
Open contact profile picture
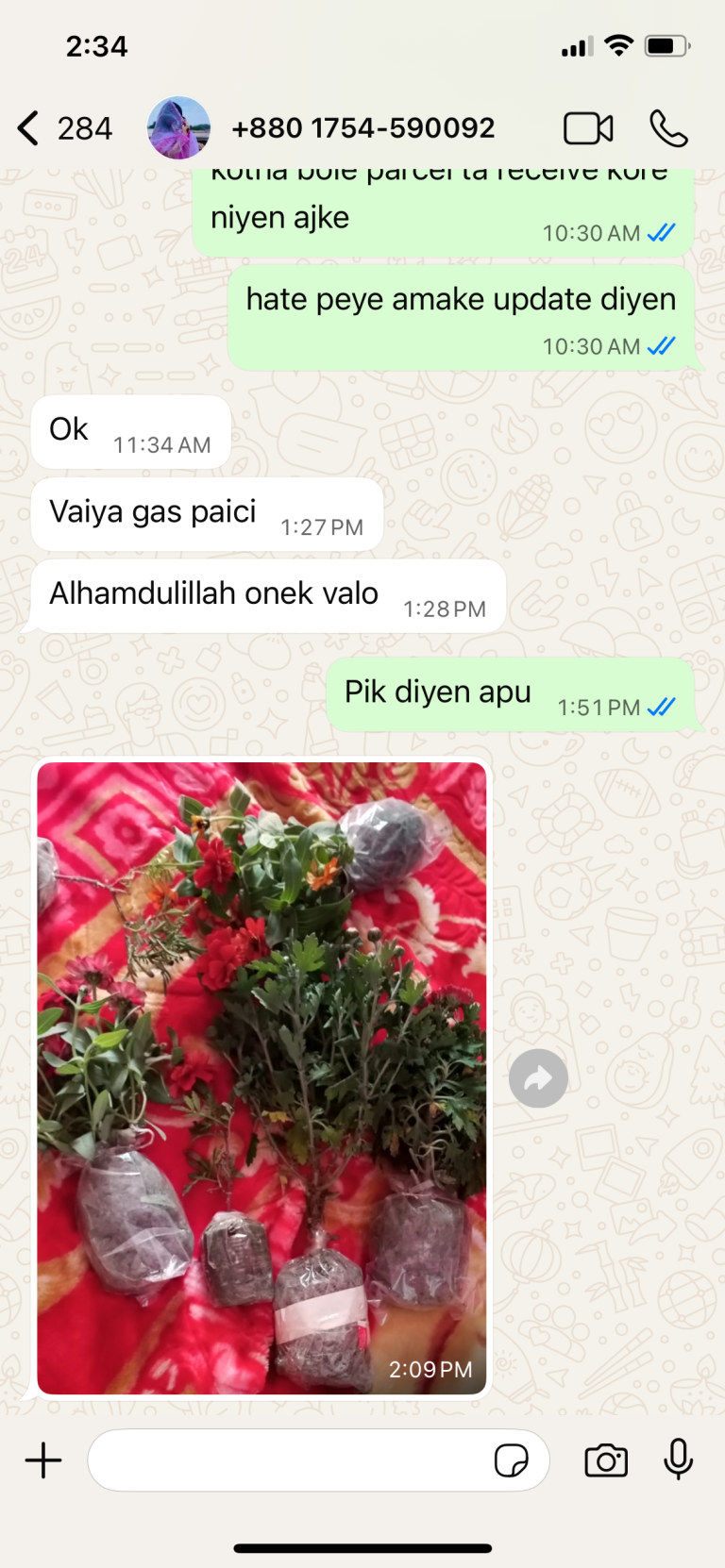point(178,128)
